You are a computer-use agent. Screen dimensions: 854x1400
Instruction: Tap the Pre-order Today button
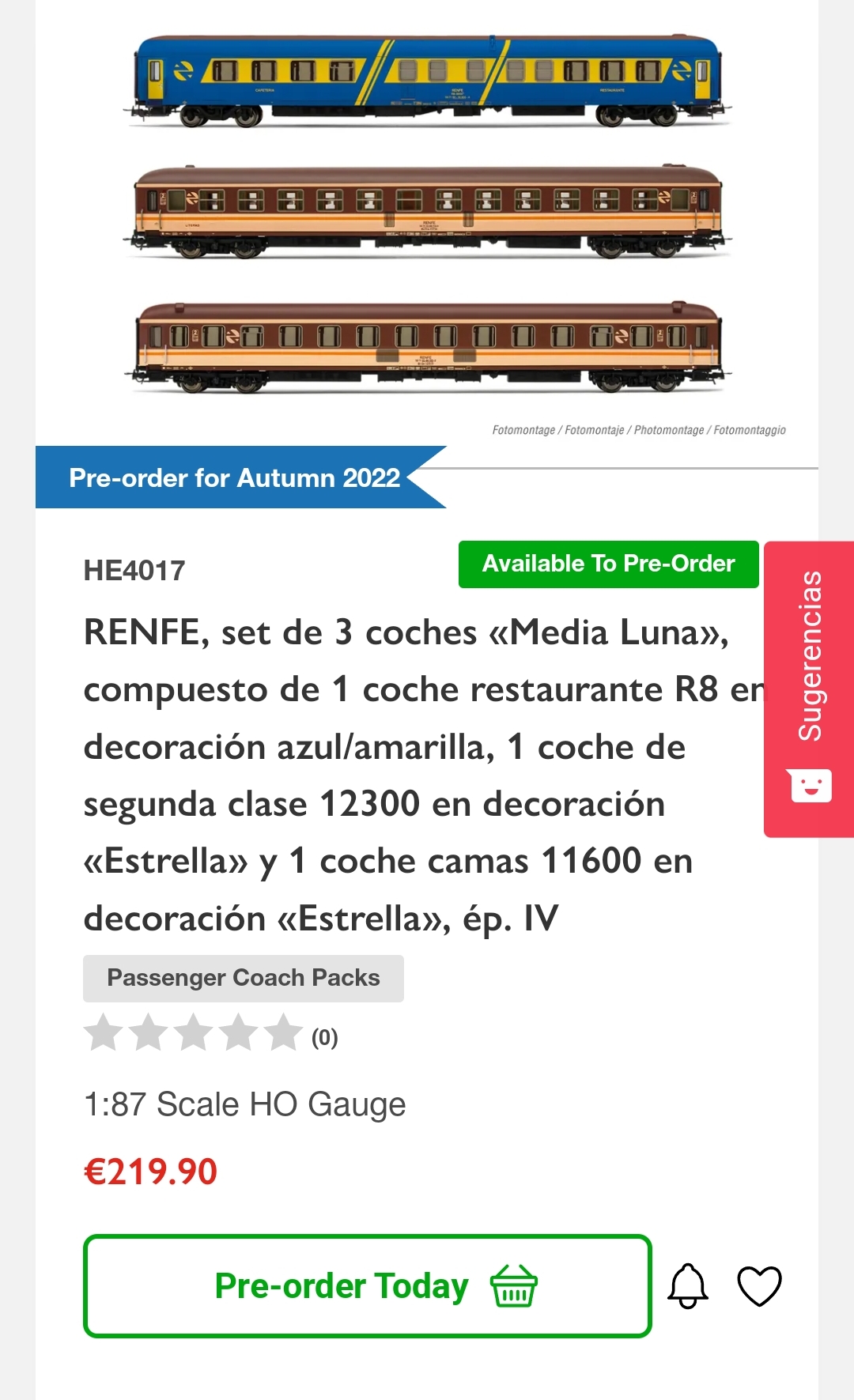[368, 1286]
